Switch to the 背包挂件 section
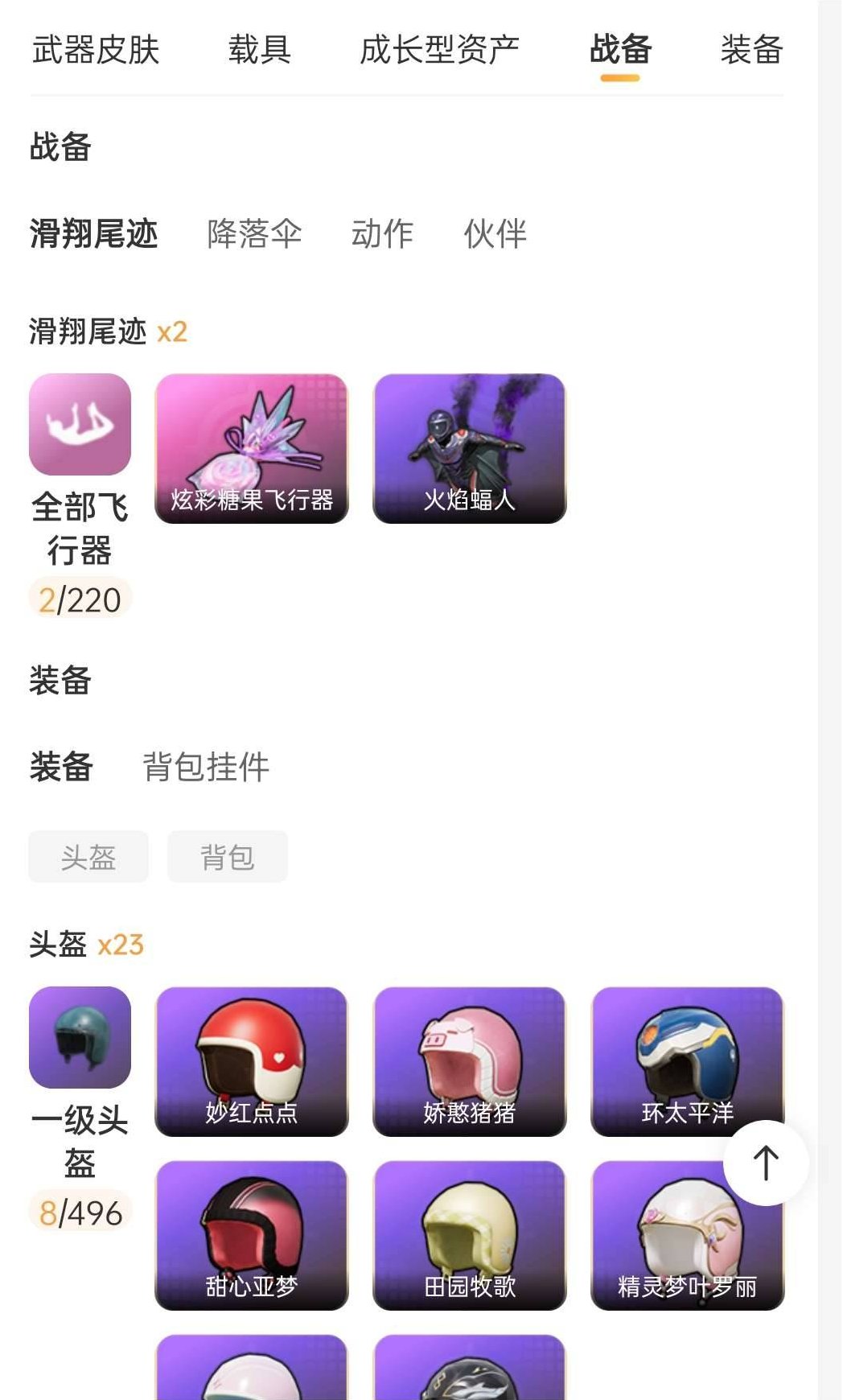 point(204,767)
